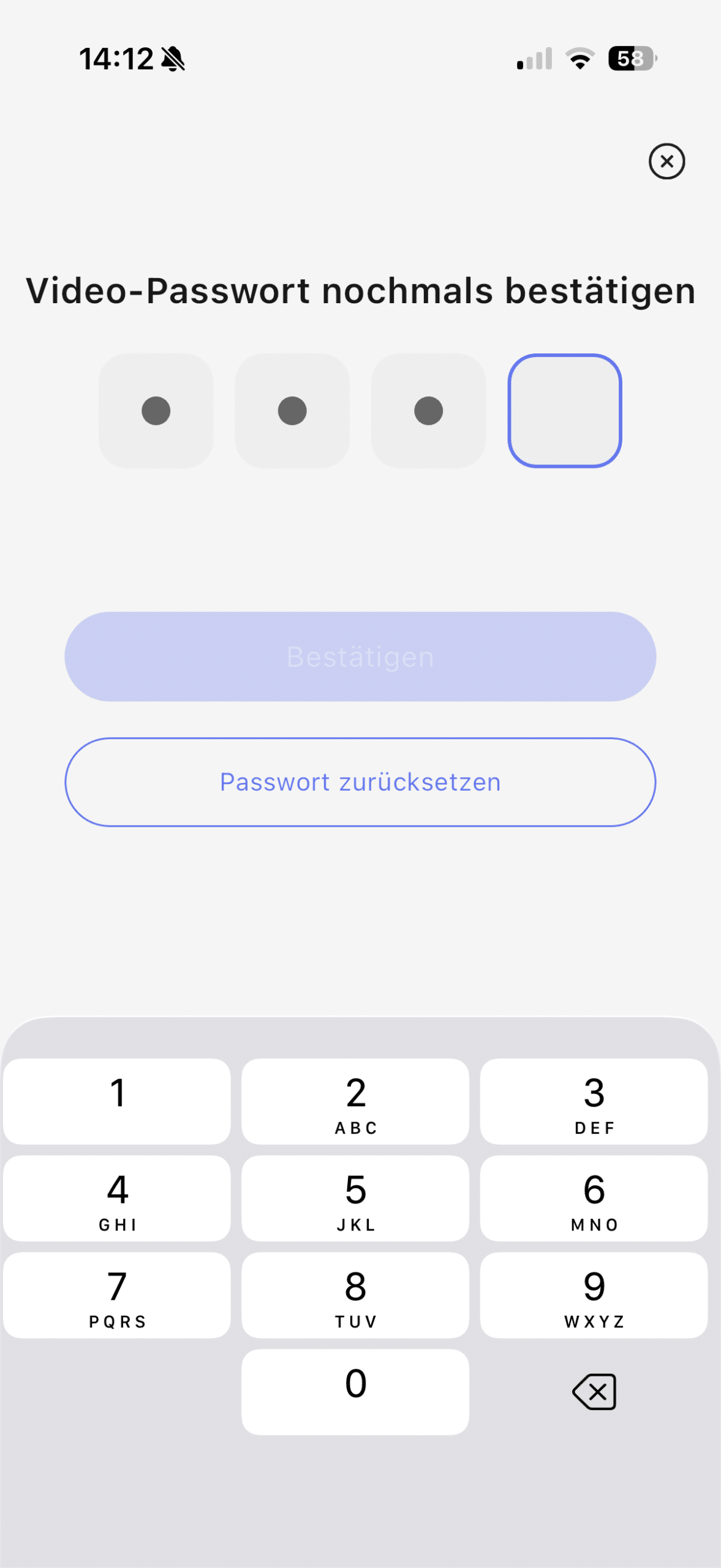Type digit 9 using the keypad
Screen dimensions: 721x1568
pos(594,1295)
